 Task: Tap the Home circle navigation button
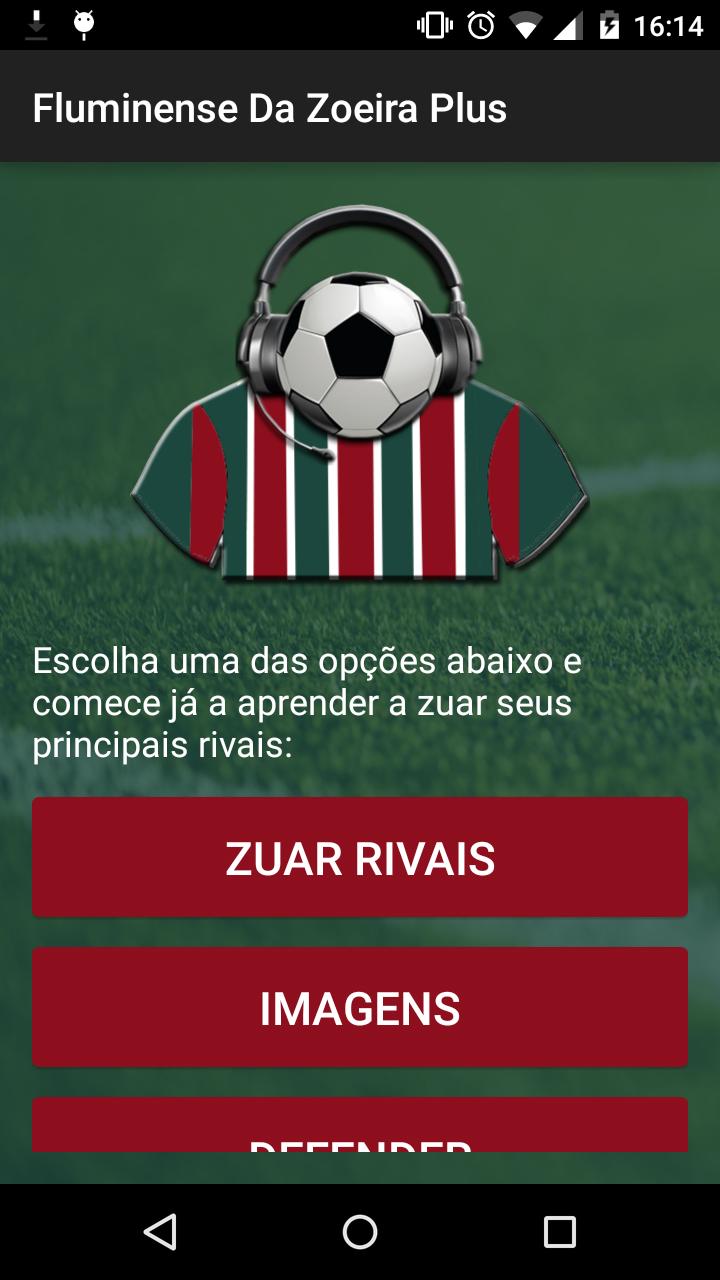point(360,1232)
